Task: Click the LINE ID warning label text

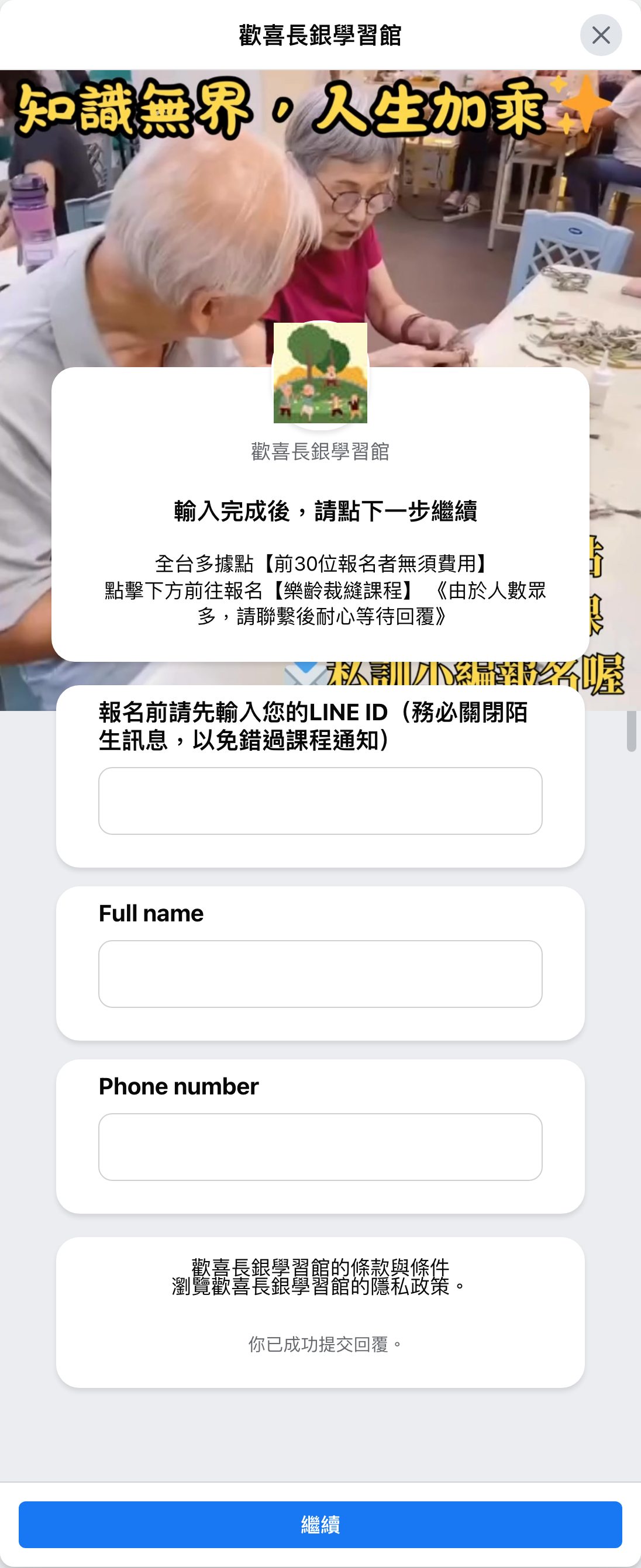Action: click(314, 727)
